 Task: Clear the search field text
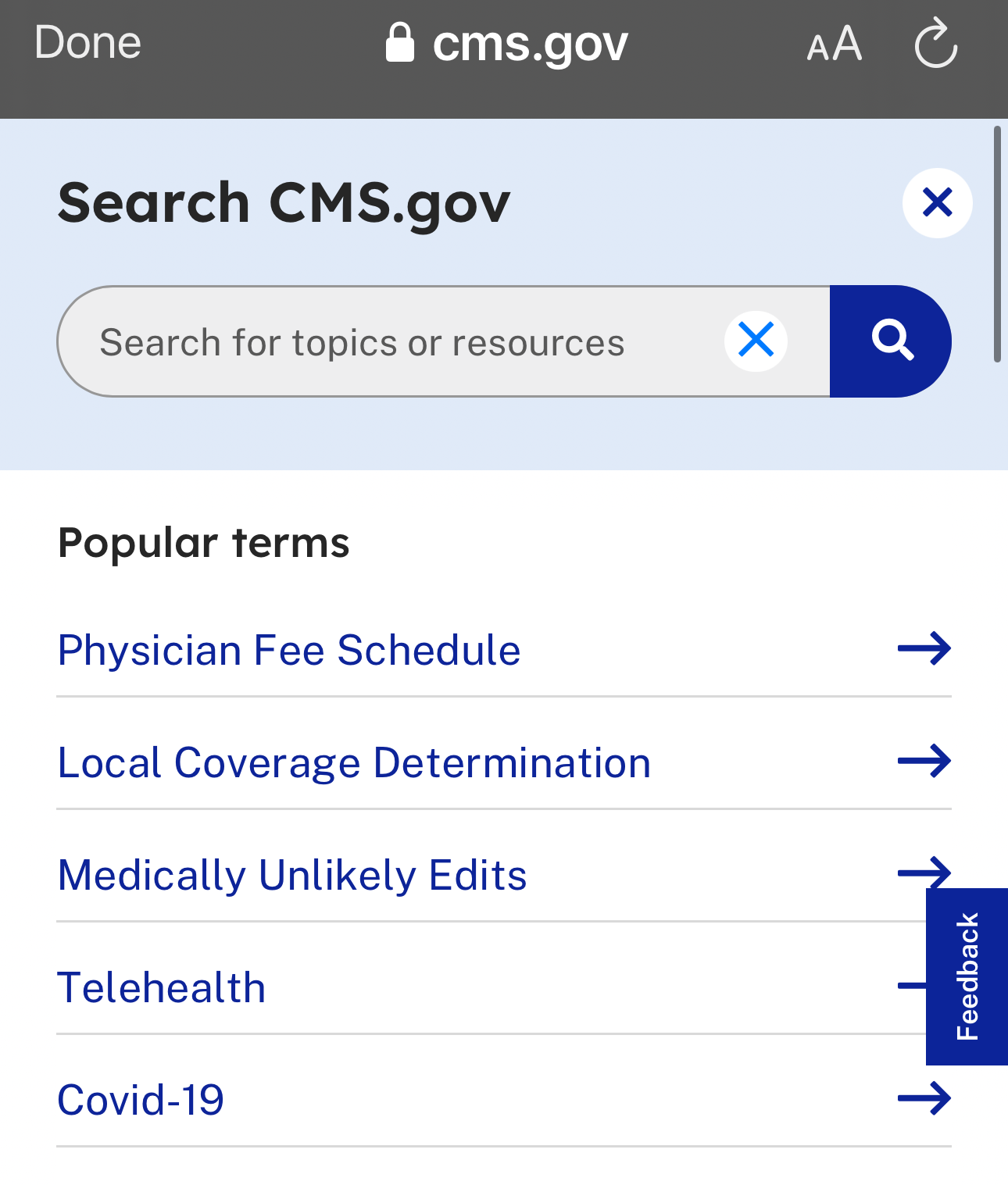tap(756, 341)
